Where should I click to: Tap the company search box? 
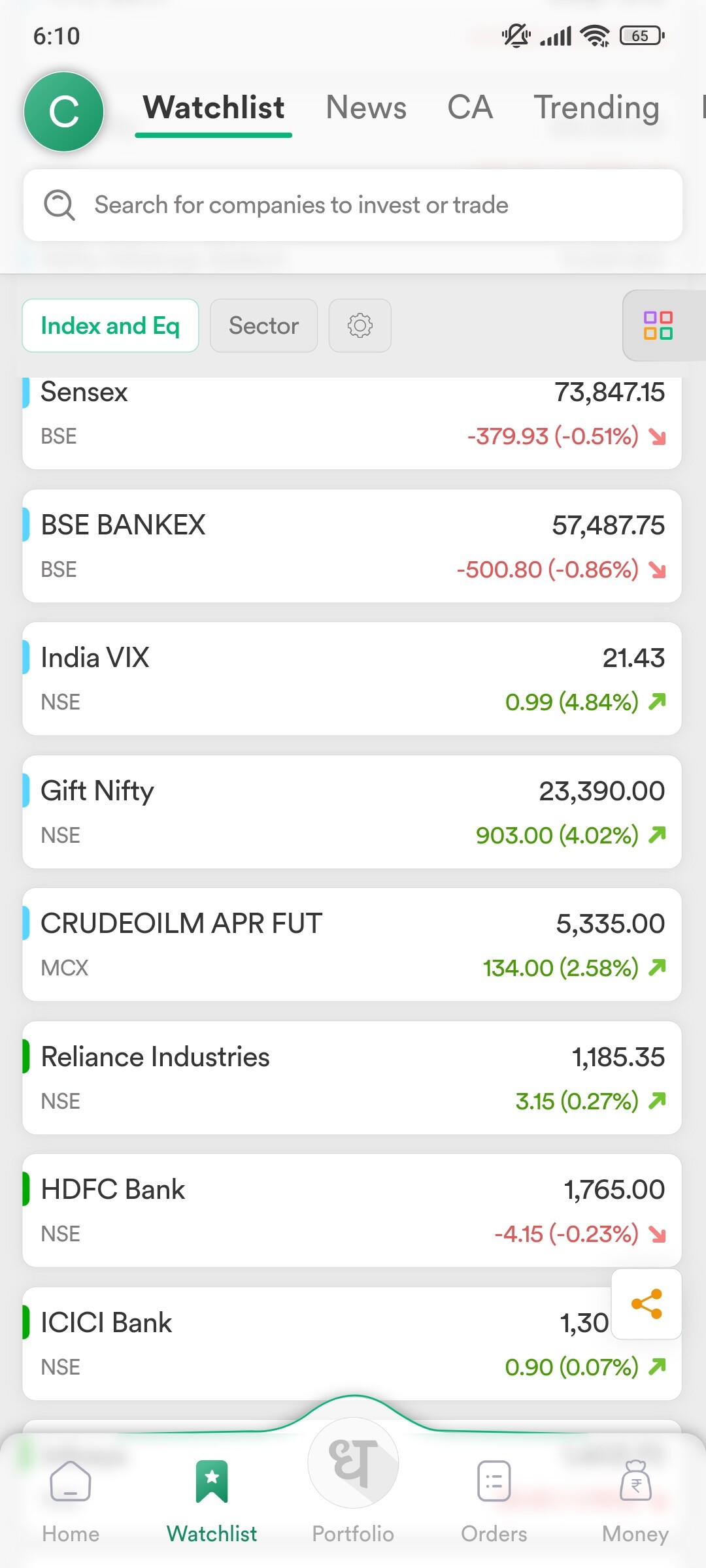pos(353,205)
